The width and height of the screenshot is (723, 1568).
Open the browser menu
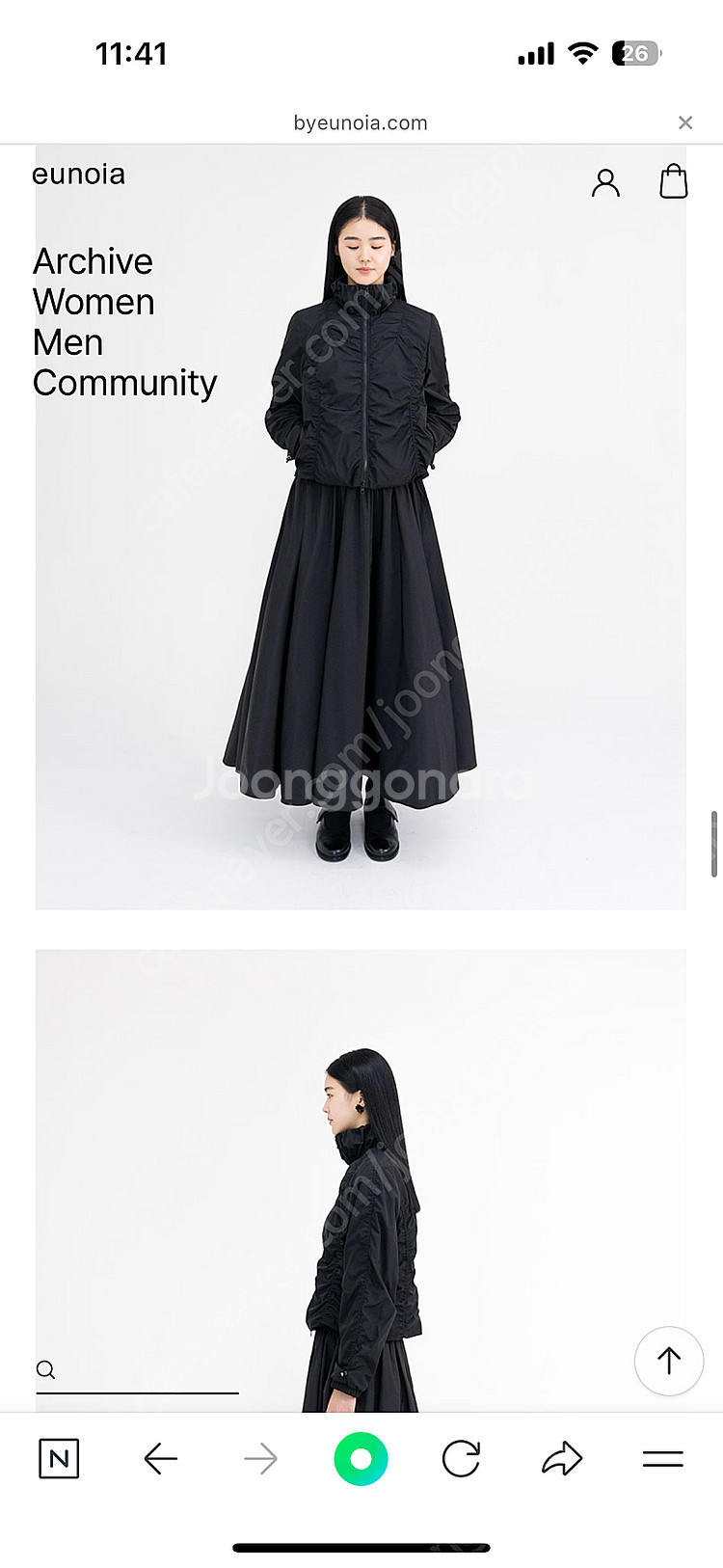tap(663, 1459)
